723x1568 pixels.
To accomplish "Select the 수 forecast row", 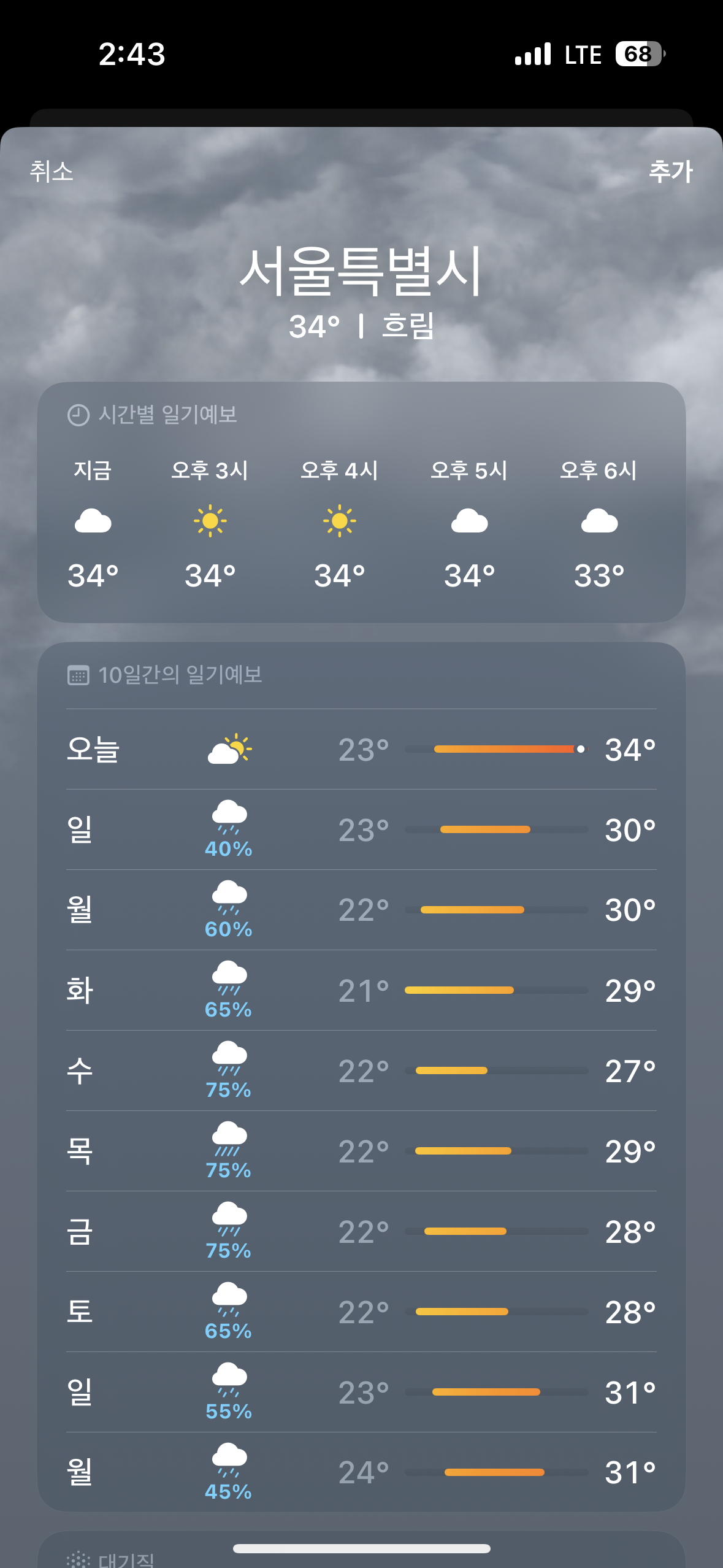I will (361, 1070).
